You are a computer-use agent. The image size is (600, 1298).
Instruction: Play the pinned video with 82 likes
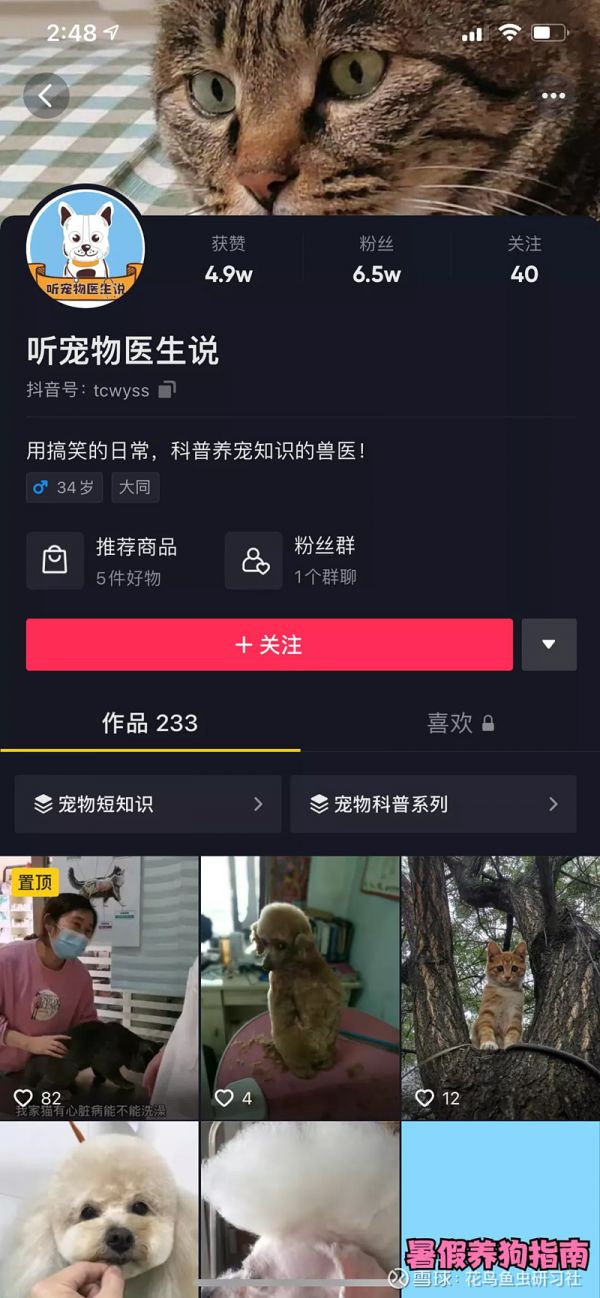click(x=99, y=987)
